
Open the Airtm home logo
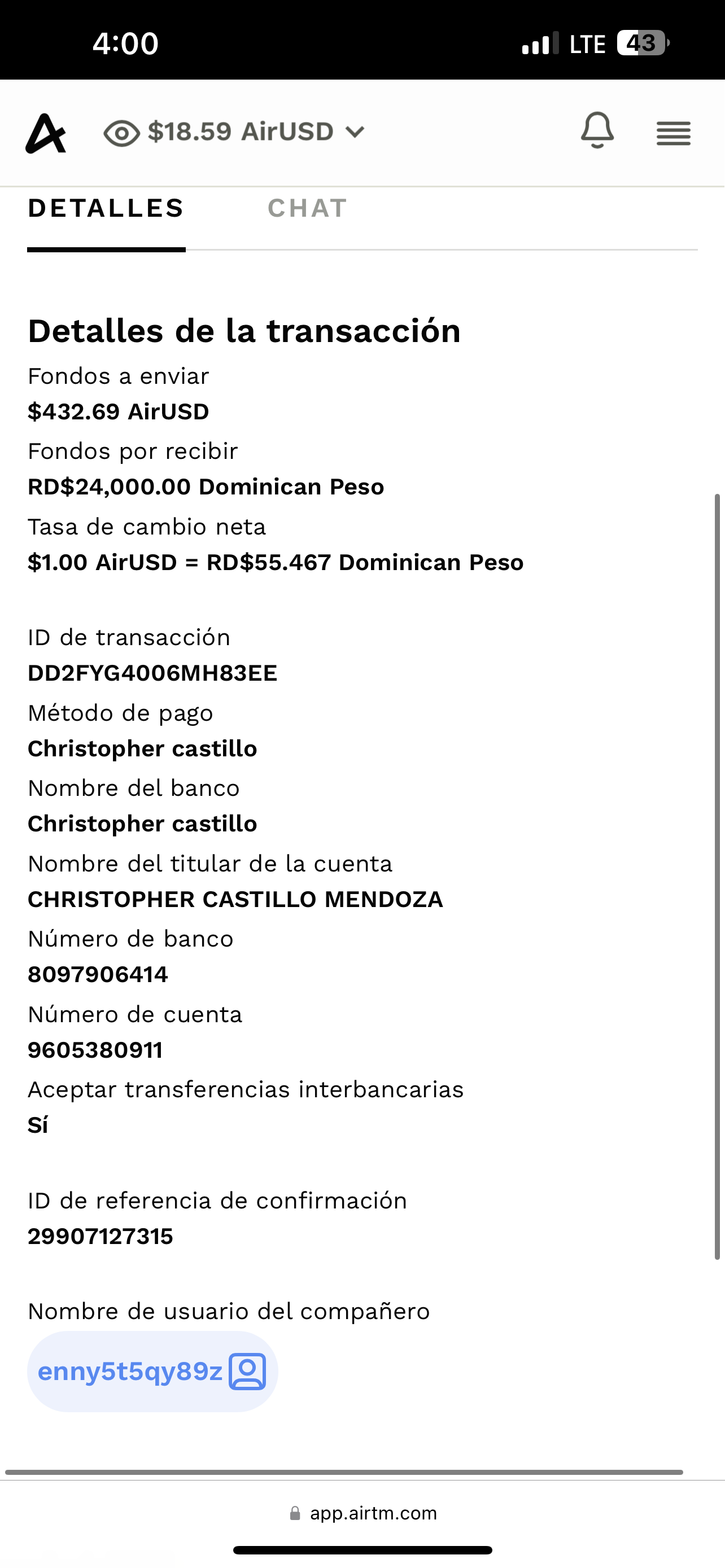pos(46,133)
